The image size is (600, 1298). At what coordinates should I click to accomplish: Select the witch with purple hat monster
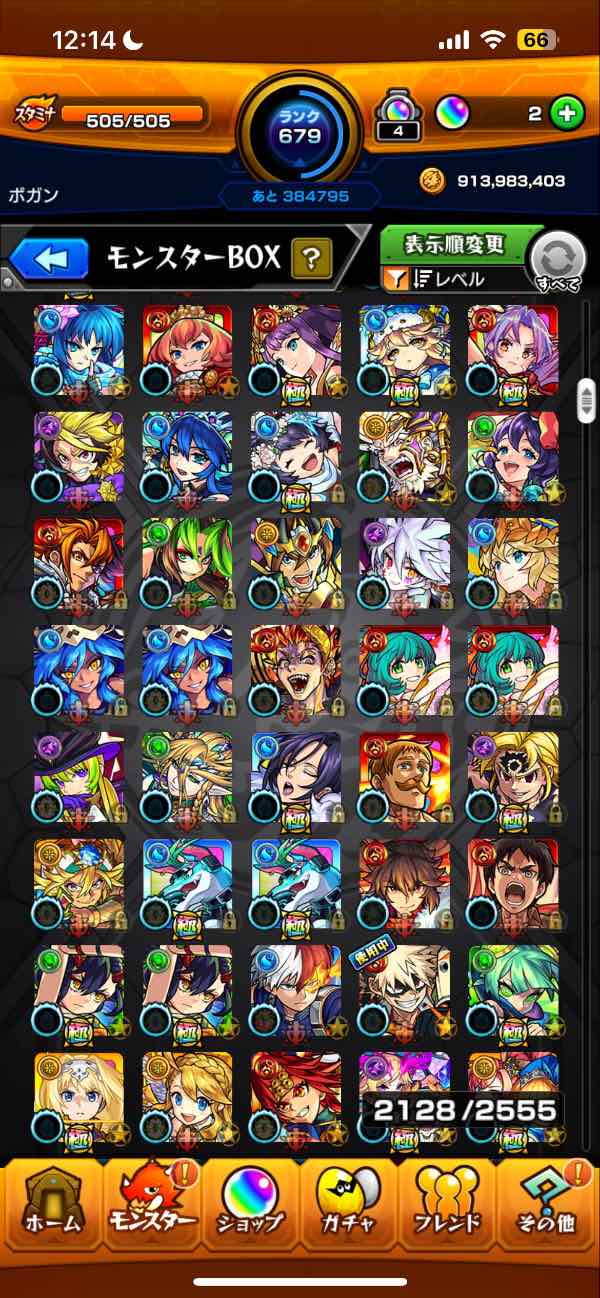click(x=79, y=774)
